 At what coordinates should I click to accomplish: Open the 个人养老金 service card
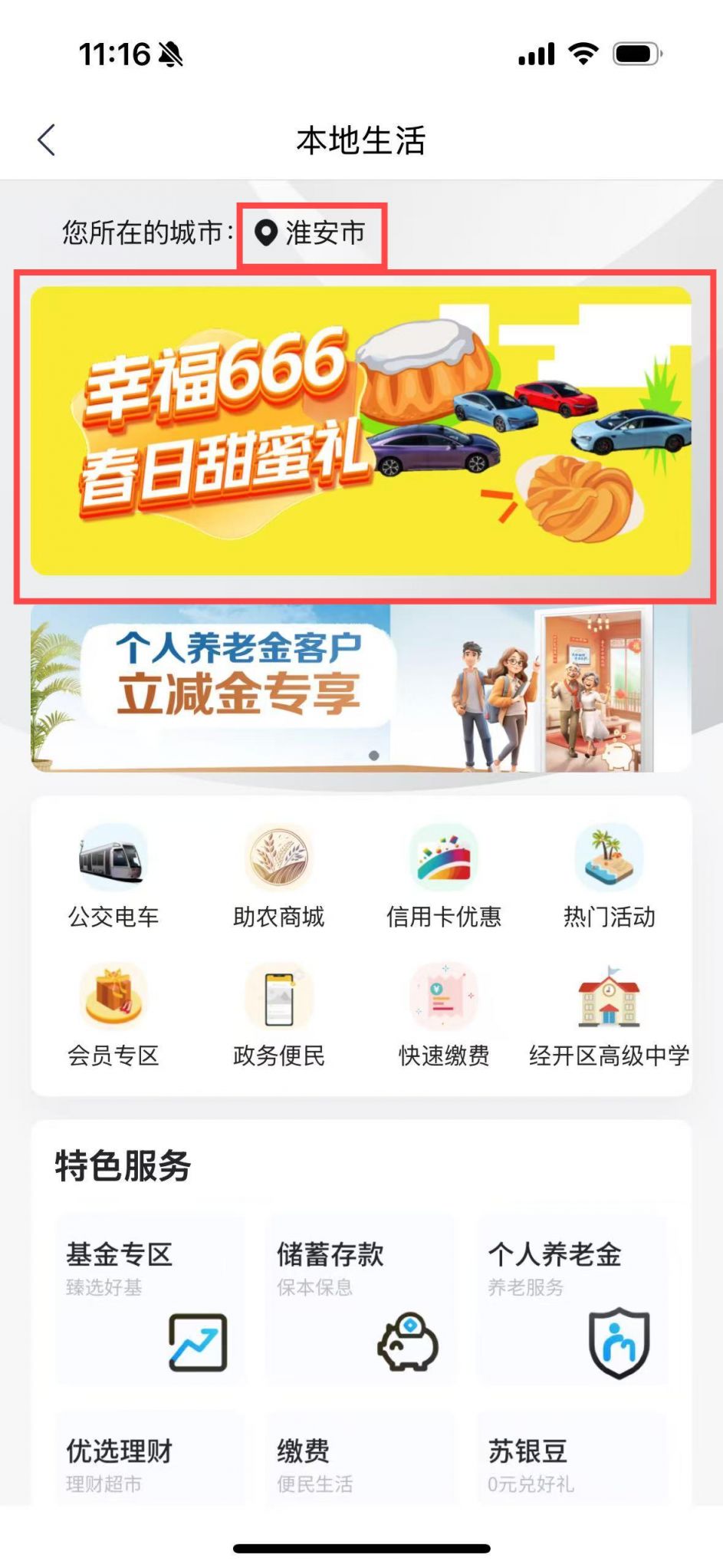click(x=572, y=1303)
